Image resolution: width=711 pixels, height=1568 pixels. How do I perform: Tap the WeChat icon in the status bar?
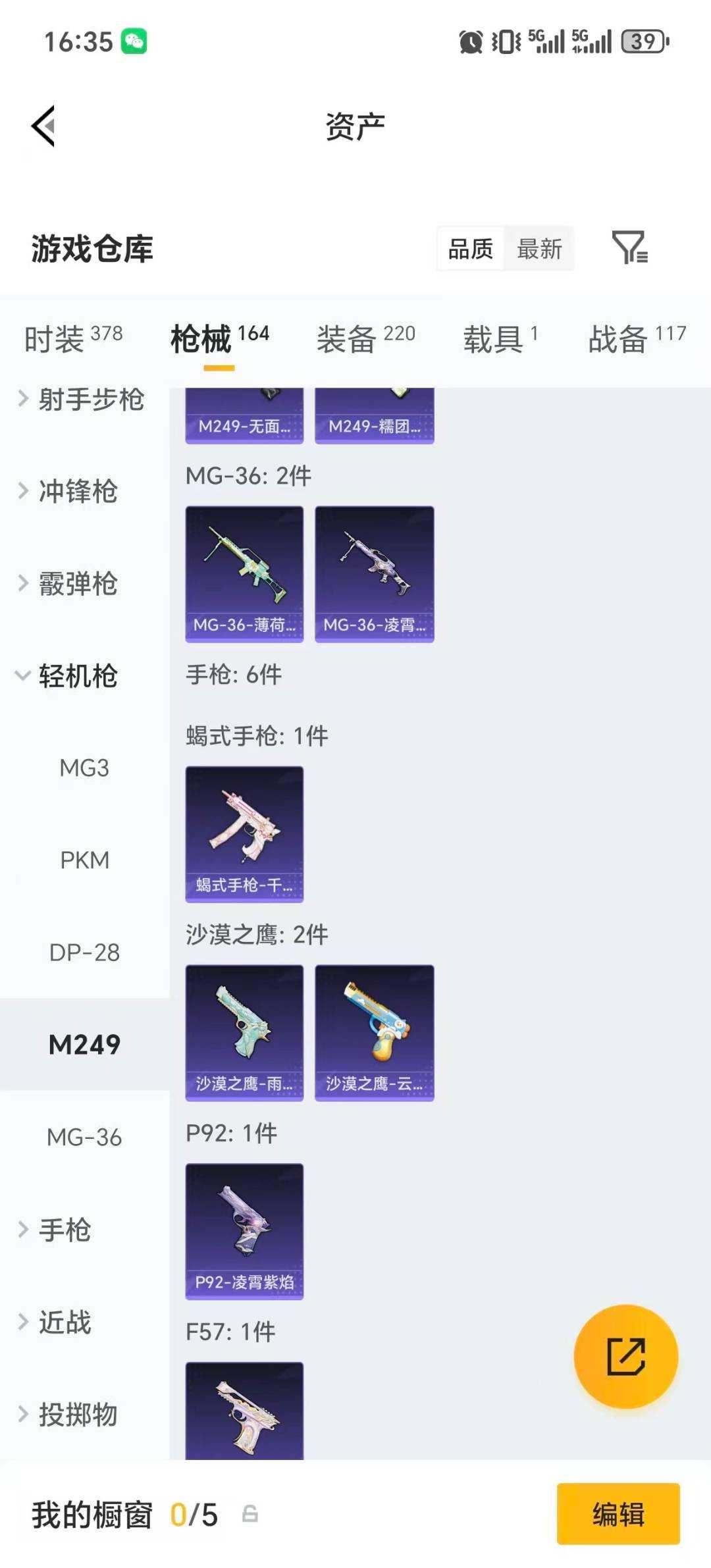tap(134, 41)
